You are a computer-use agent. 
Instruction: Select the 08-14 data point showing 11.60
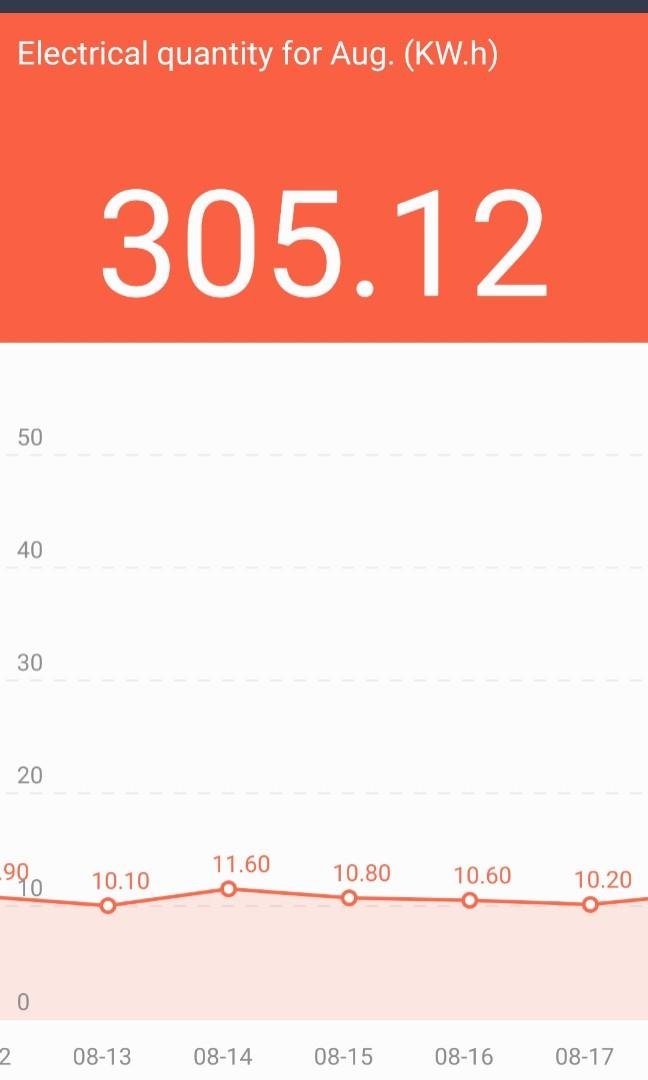point(228,889)
